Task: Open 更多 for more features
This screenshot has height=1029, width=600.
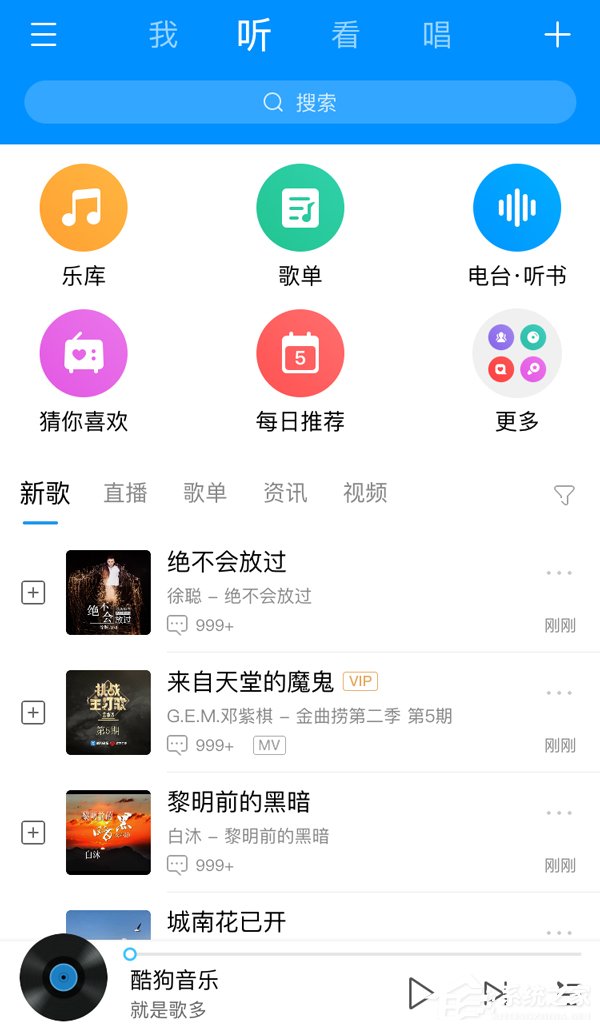Action: click(x=517, y=353)
